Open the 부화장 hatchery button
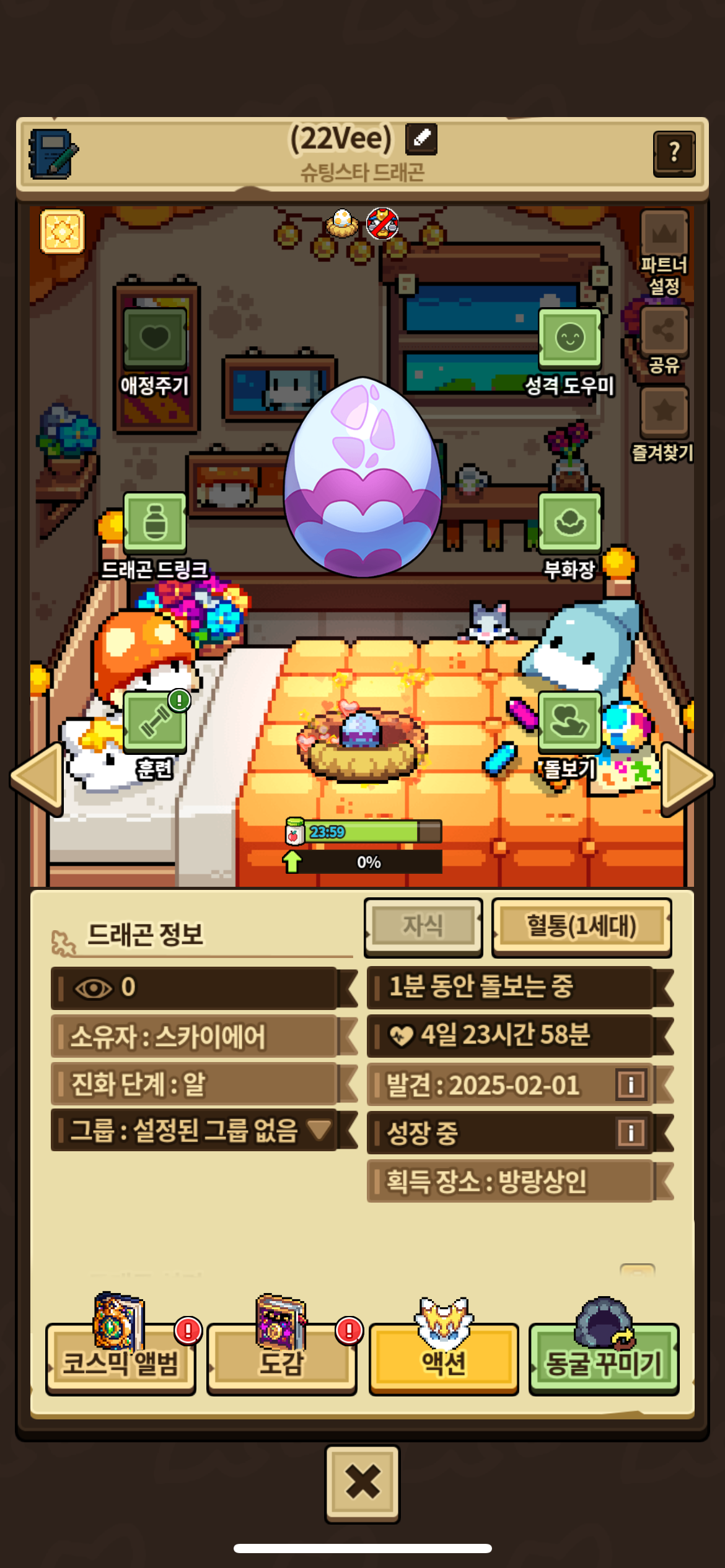The height and width of the screenshot is (1568, 725). pos(569,523)
